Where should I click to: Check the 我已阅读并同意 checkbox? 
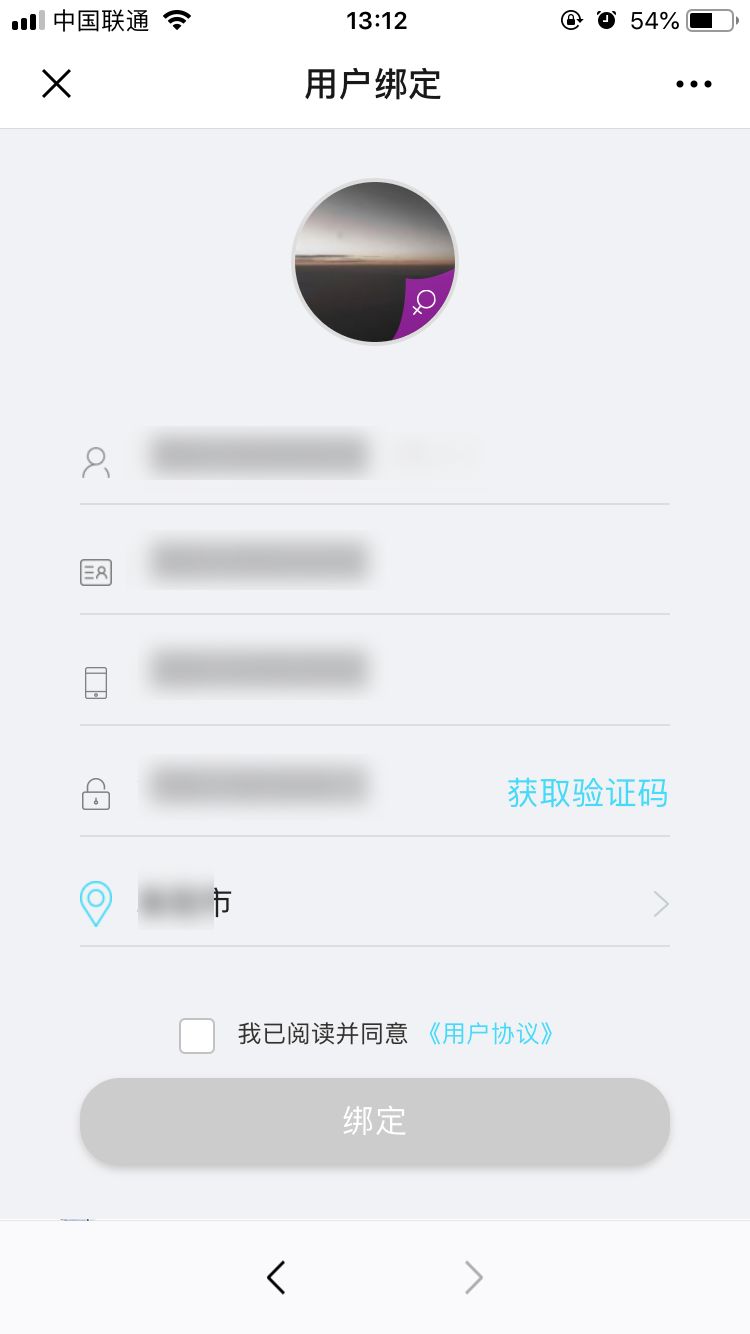(x=197, y=1035)
